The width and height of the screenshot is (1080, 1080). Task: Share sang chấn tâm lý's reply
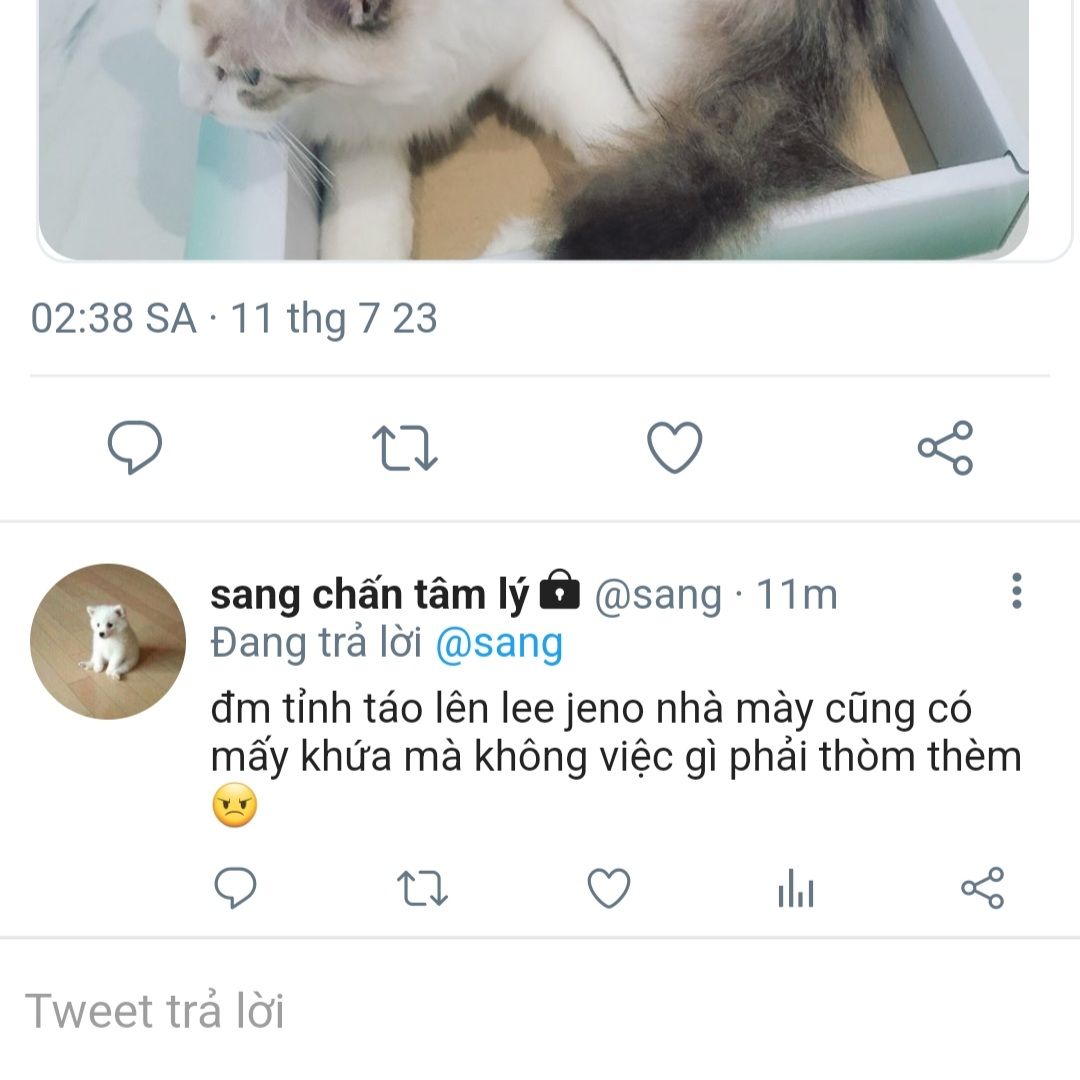(x=983, y=888)
